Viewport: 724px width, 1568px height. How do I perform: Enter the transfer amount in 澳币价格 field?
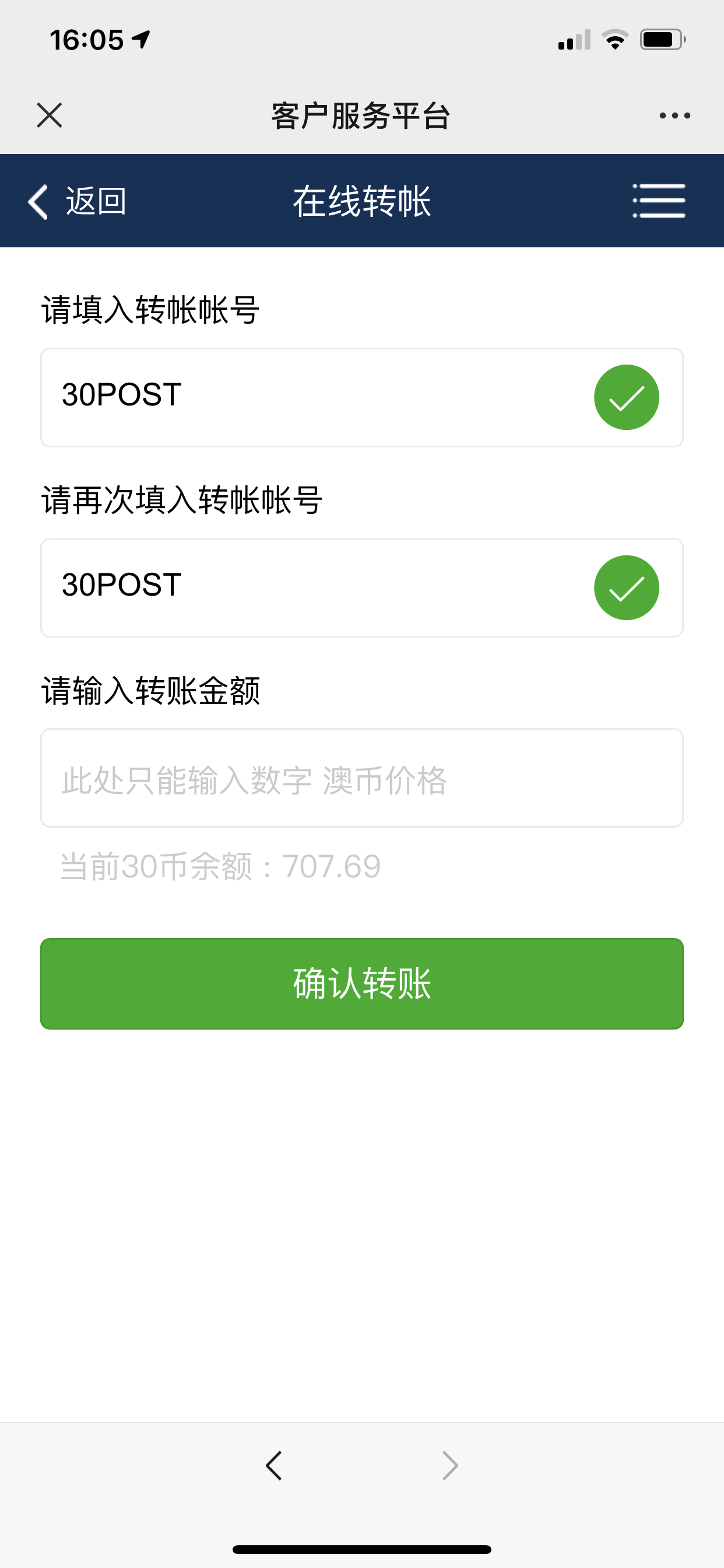coord(362,778)
